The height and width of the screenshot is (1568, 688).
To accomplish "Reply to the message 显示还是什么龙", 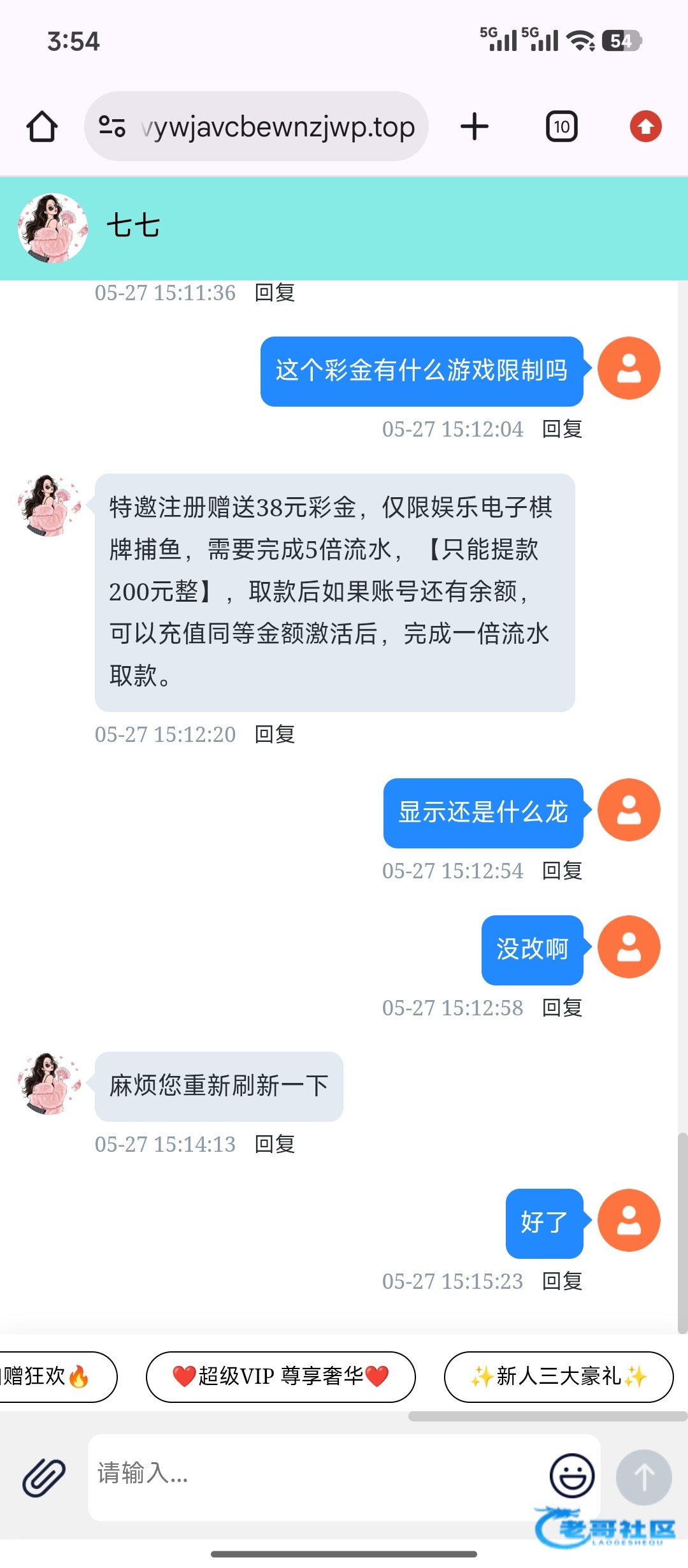I will pos(562,871).
